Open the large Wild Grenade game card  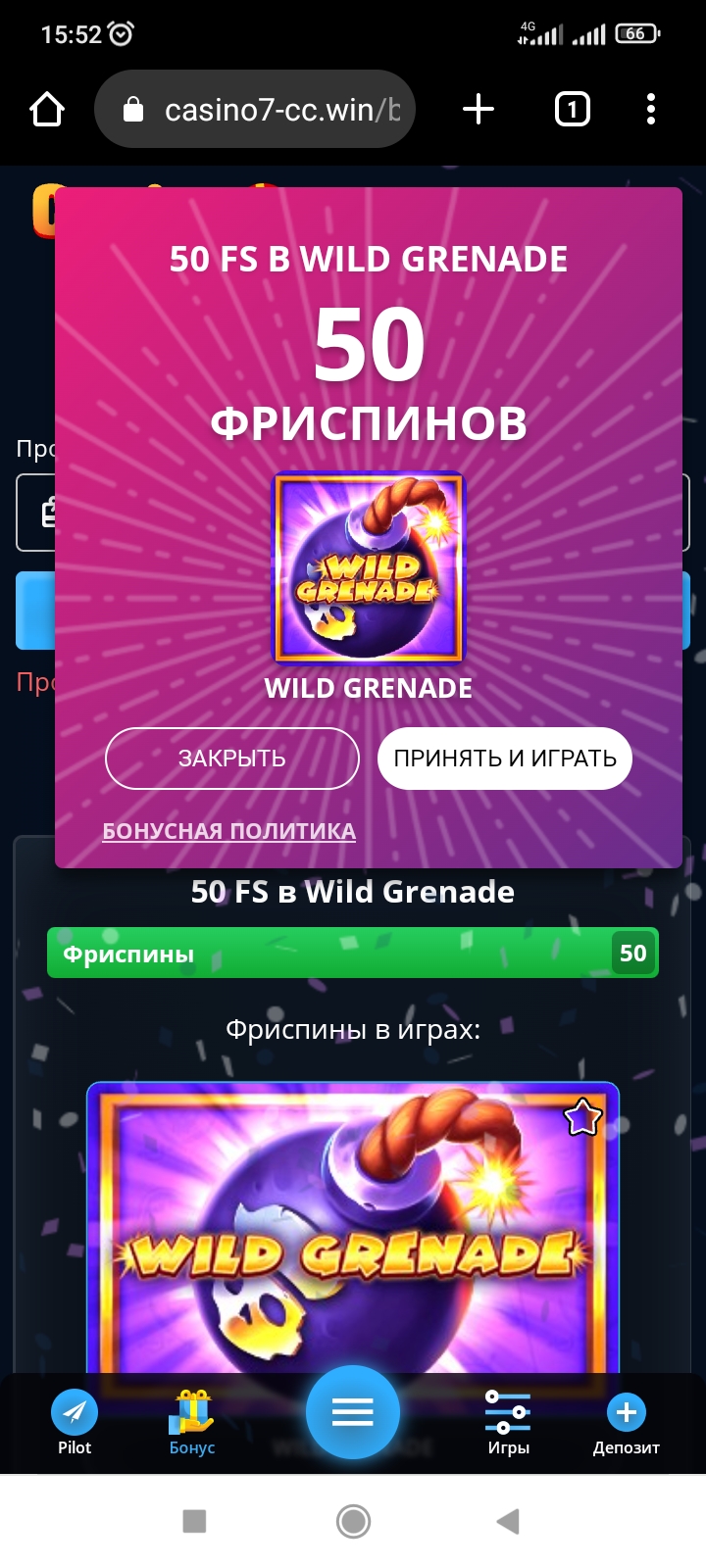coord(353,1245)
